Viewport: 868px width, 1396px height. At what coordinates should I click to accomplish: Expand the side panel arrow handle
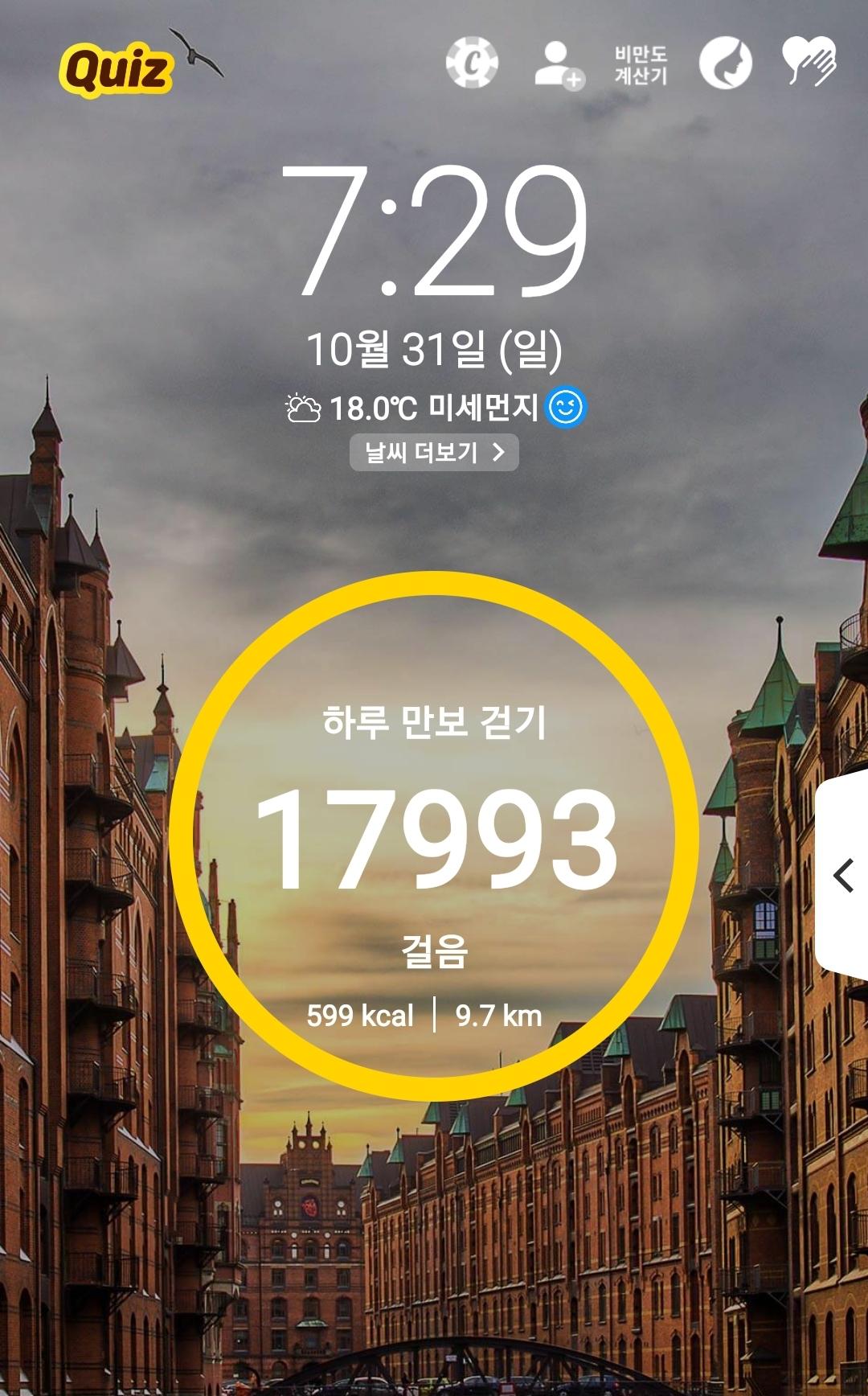point(843,876)
